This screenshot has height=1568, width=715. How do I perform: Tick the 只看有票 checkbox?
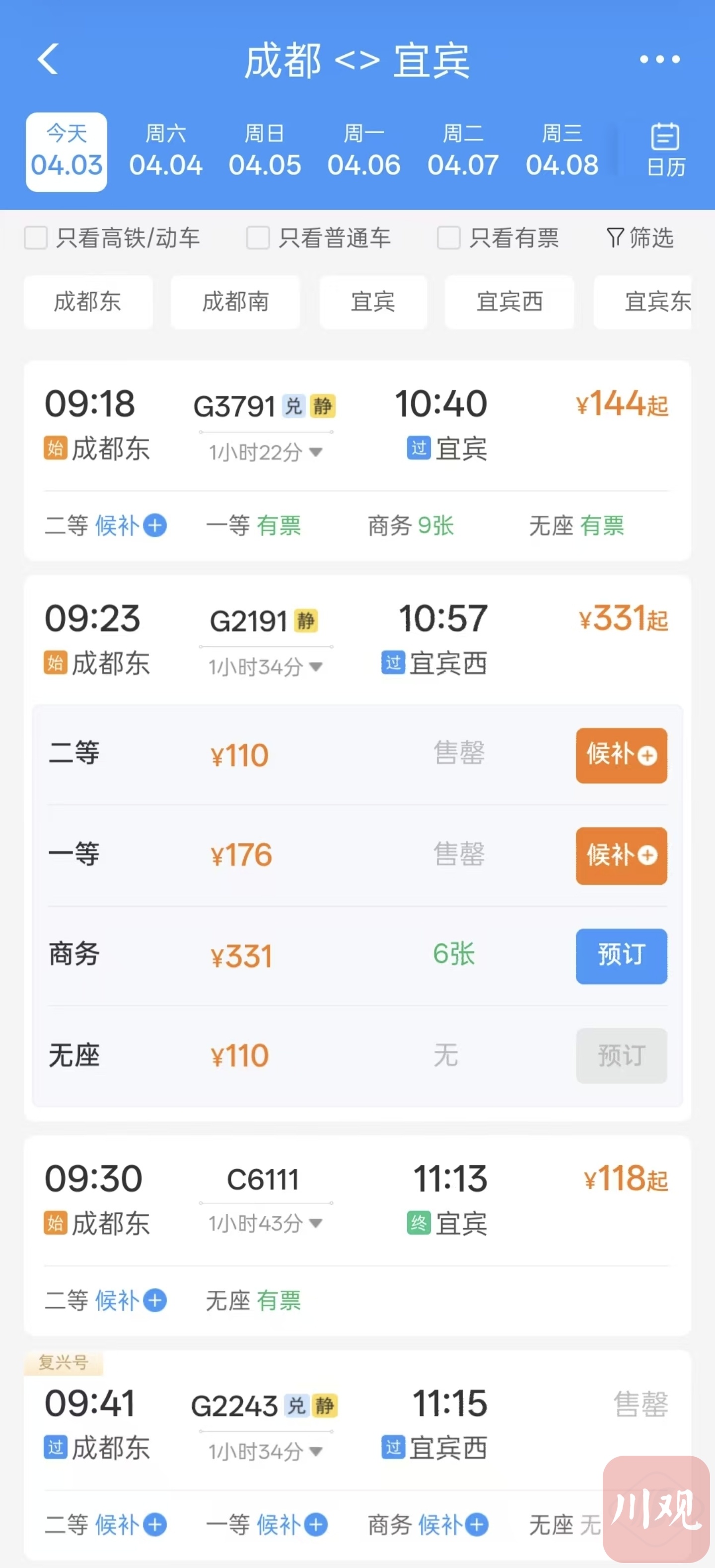[x=448, y=238]
